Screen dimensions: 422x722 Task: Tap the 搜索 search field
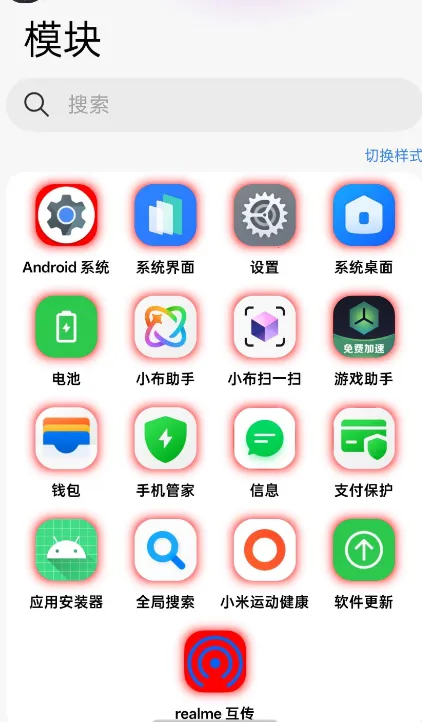coord(214,105)
